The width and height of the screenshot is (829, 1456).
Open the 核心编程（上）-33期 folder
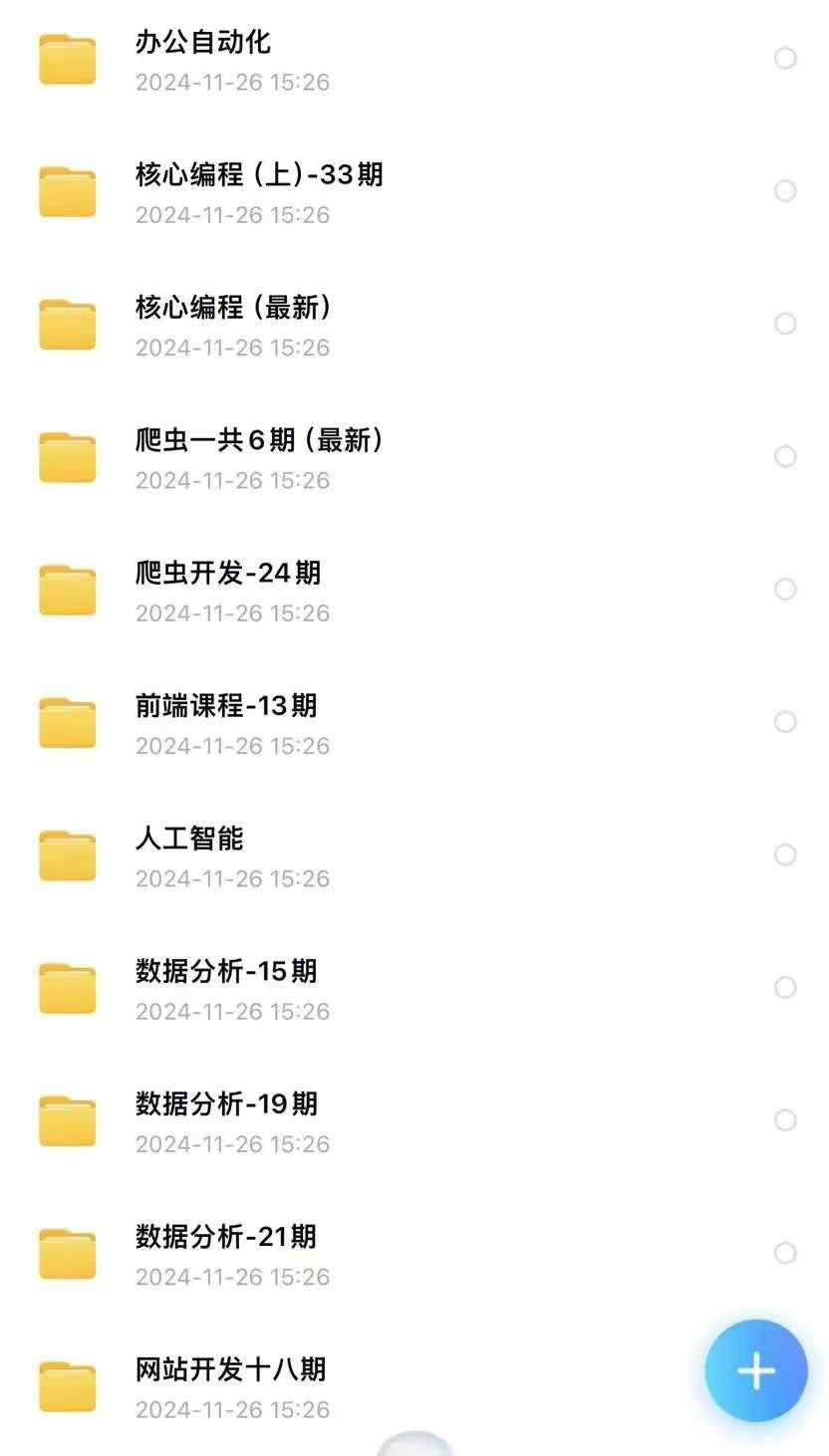click(x=414, y=191)
